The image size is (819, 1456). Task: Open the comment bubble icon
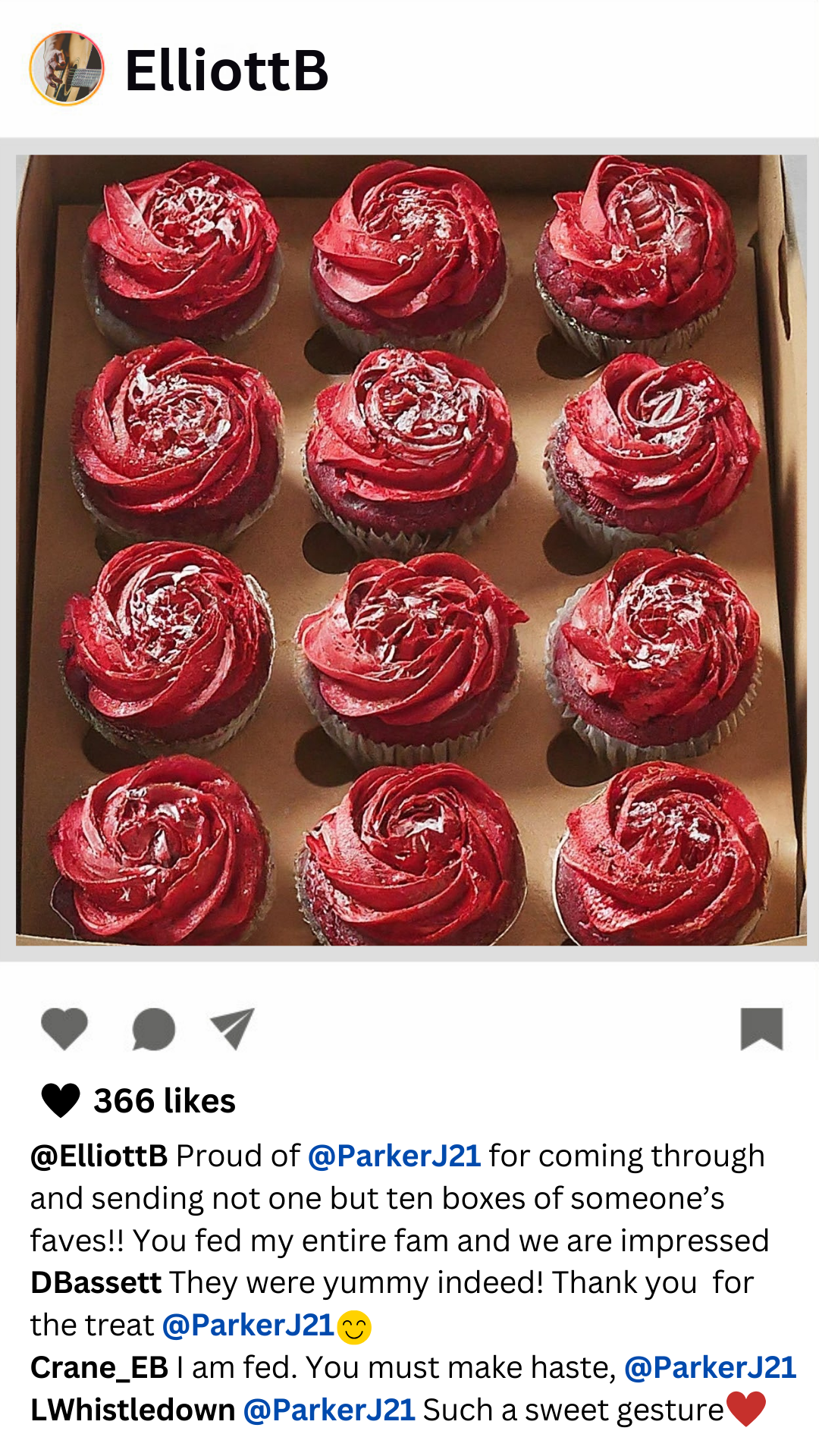153,1029
